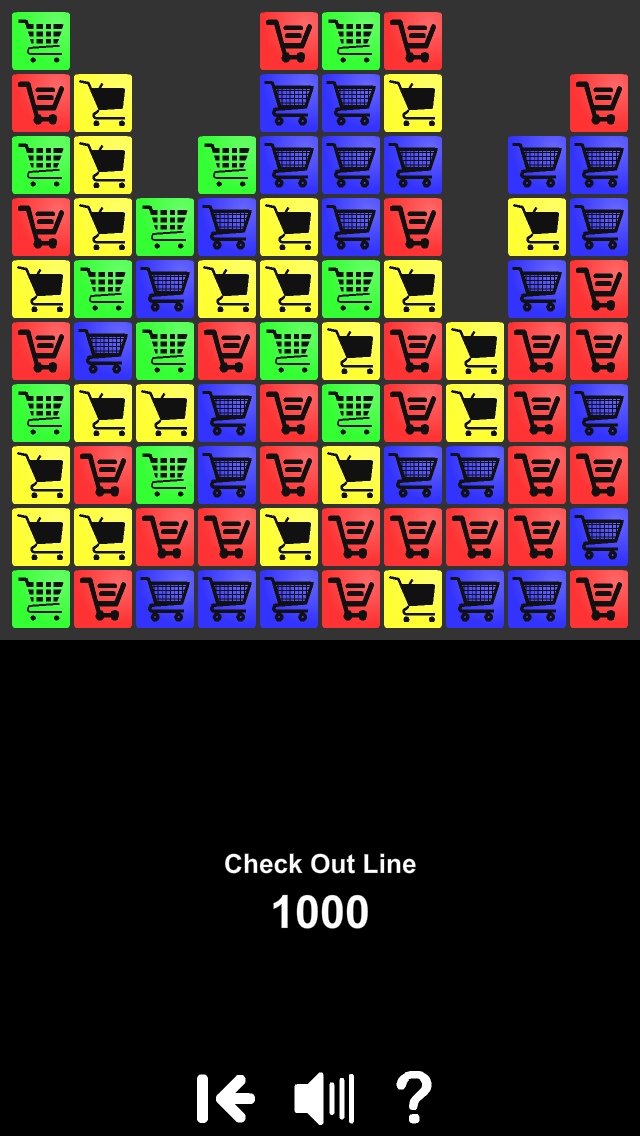Screen dimensions: 640x1136
Task: Mute the game sound
Action: 323,1098
